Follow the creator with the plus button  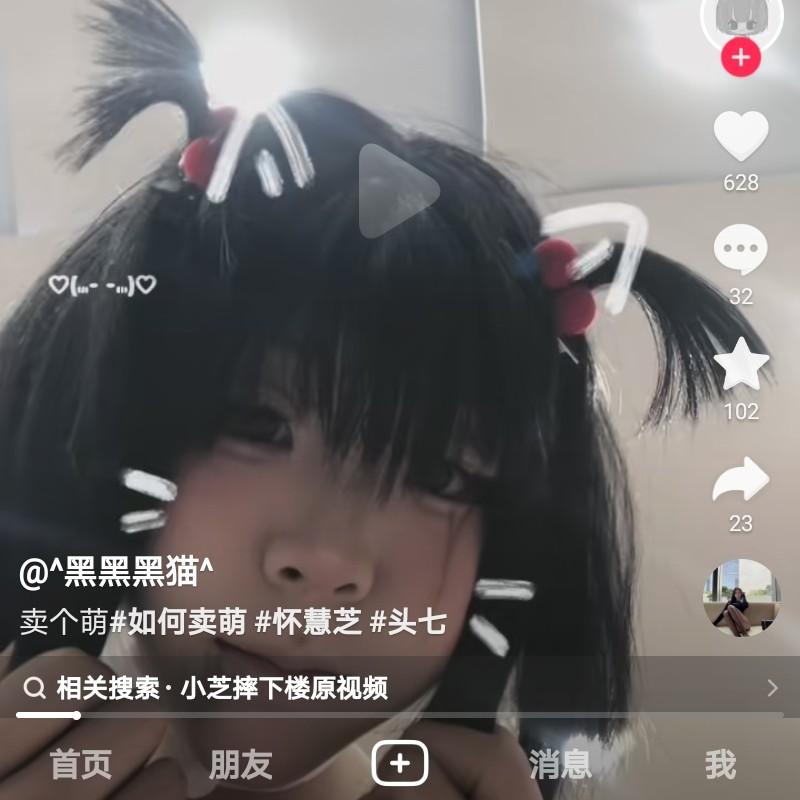(741, 57)
